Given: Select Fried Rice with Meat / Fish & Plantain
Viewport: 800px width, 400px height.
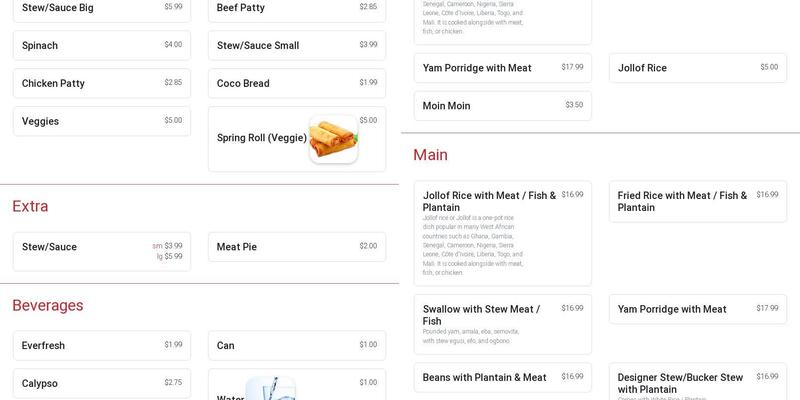Looking at the screenshot, I should (697, 202).
